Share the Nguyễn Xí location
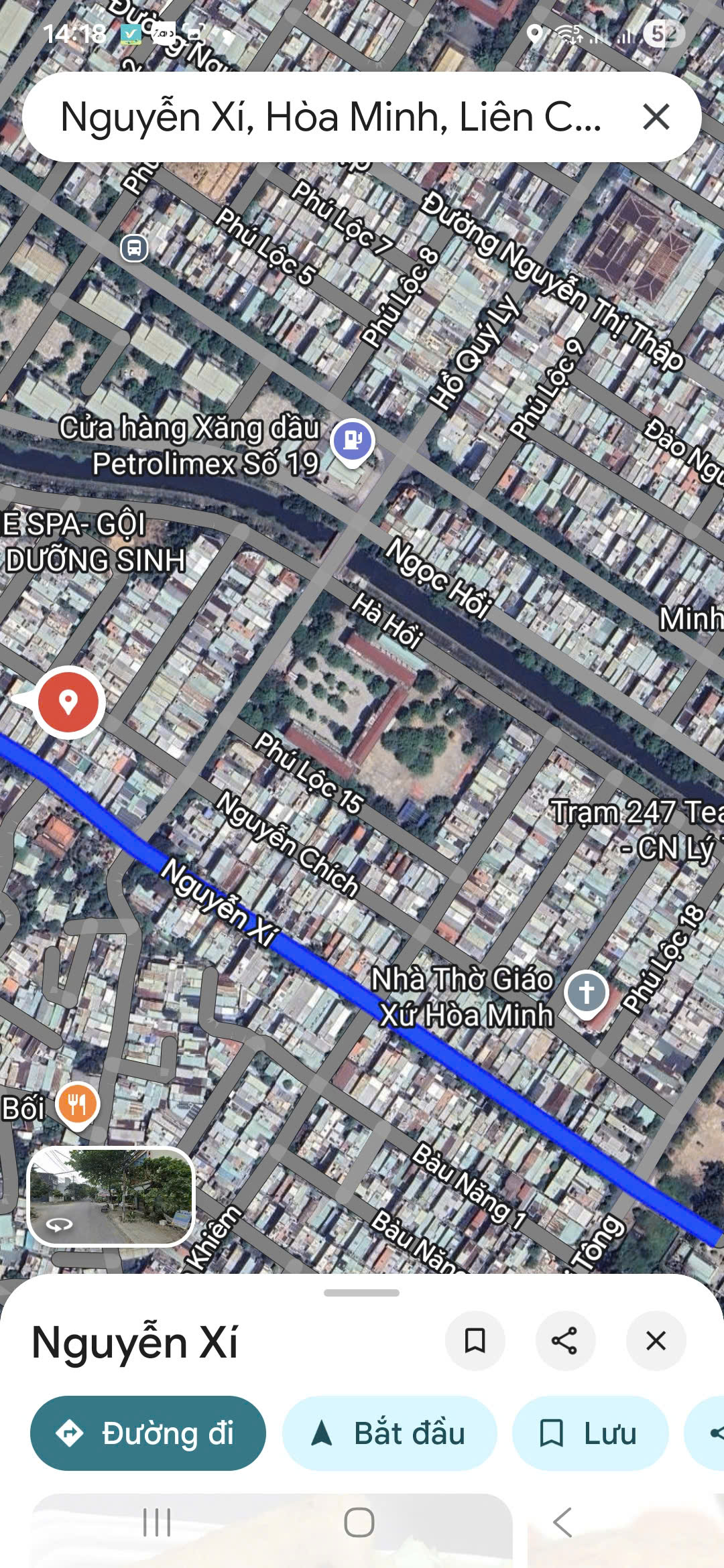The height and width of the screenshot is (1568, 724). pos(564,1341)
